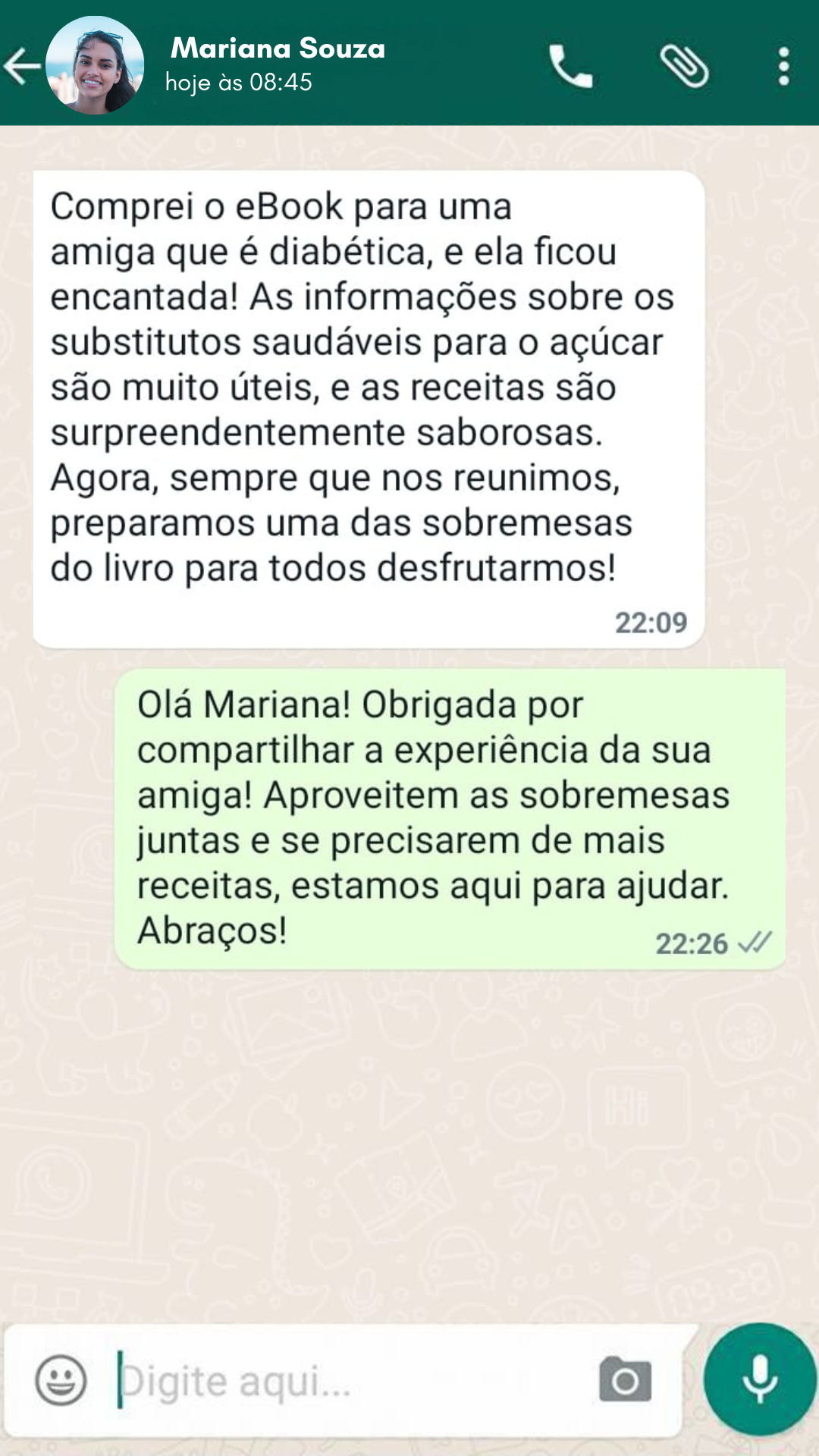Open the camera from the message bar
The height and width of the screenshot is (1456, 819).
tap(625, 1380)
